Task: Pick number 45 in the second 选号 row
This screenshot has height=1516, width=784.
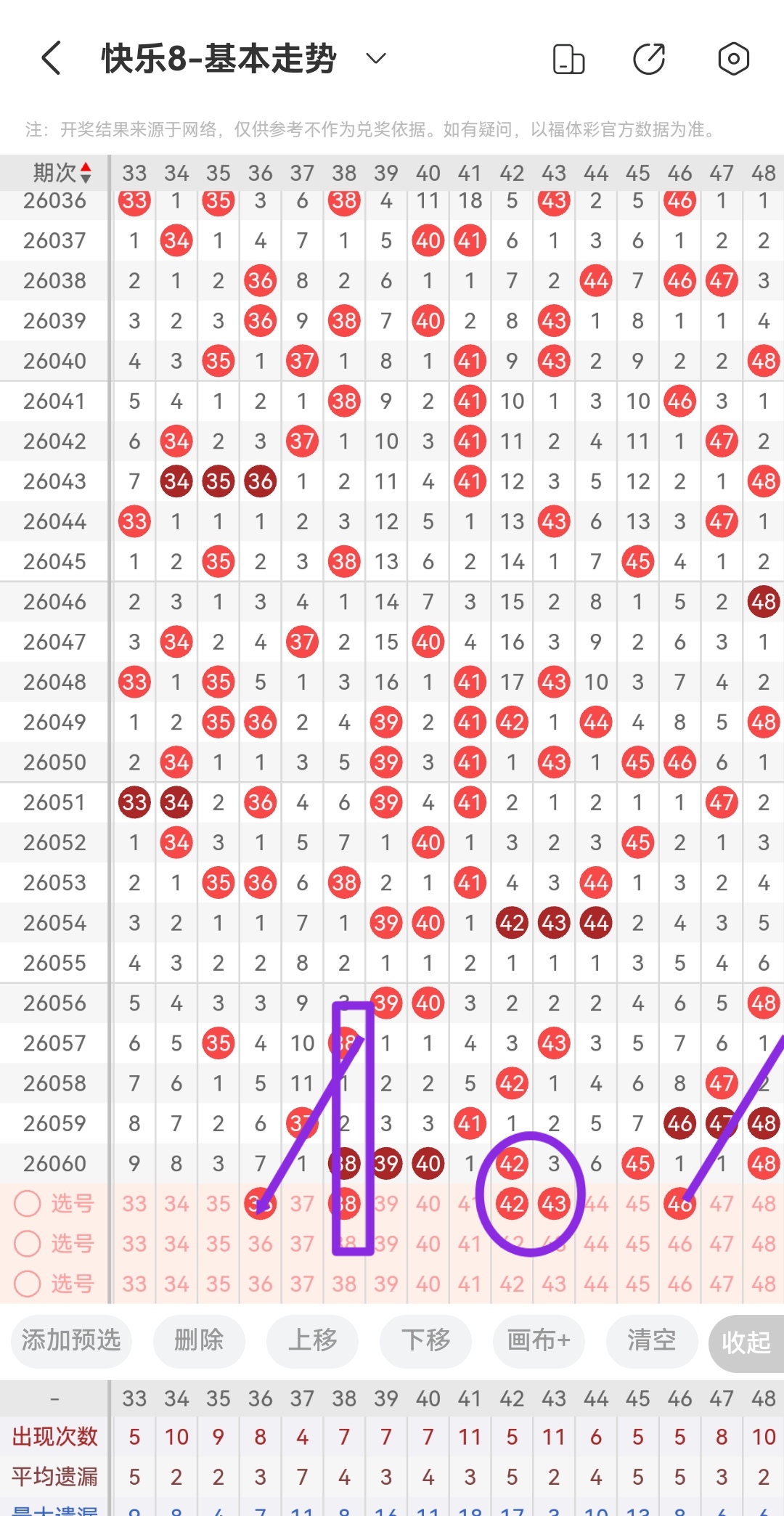Action: [637, 1244]
